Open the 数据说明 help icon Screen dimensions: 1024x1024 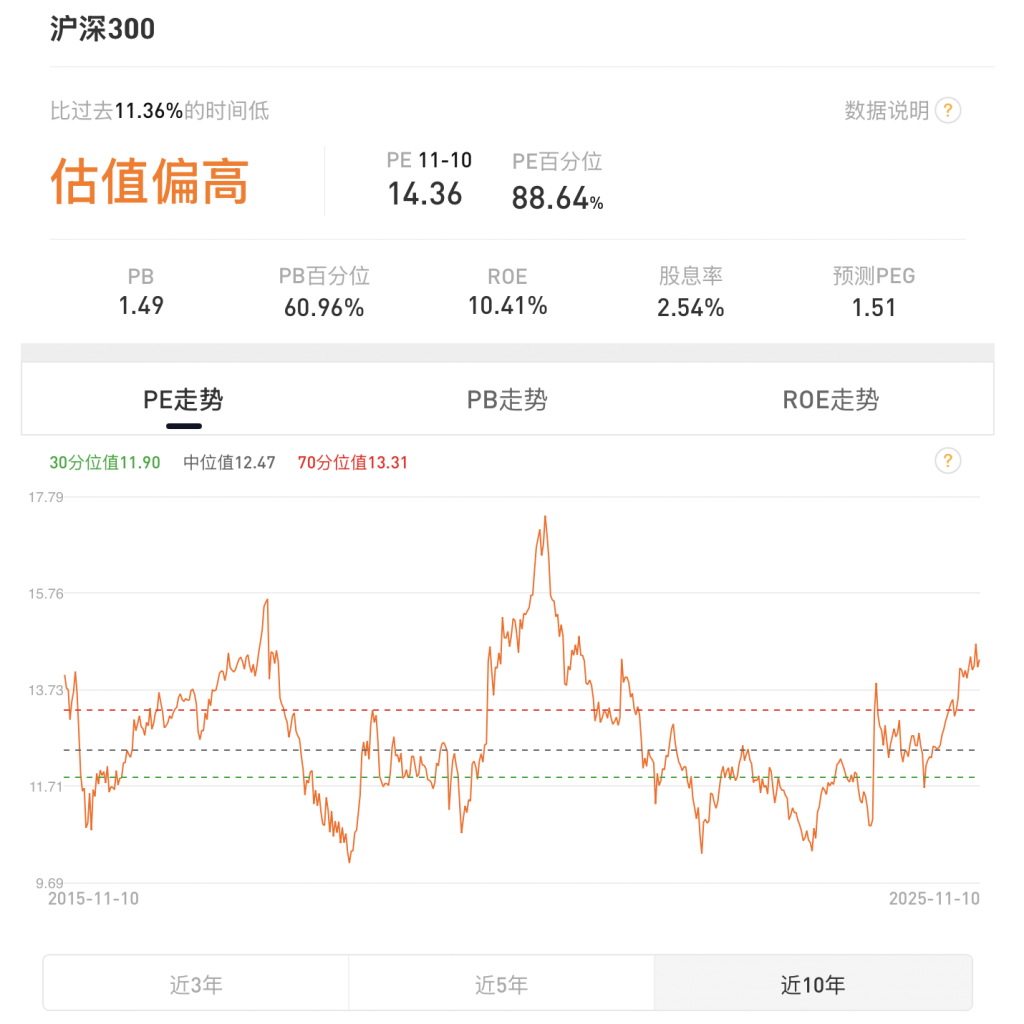947,110
